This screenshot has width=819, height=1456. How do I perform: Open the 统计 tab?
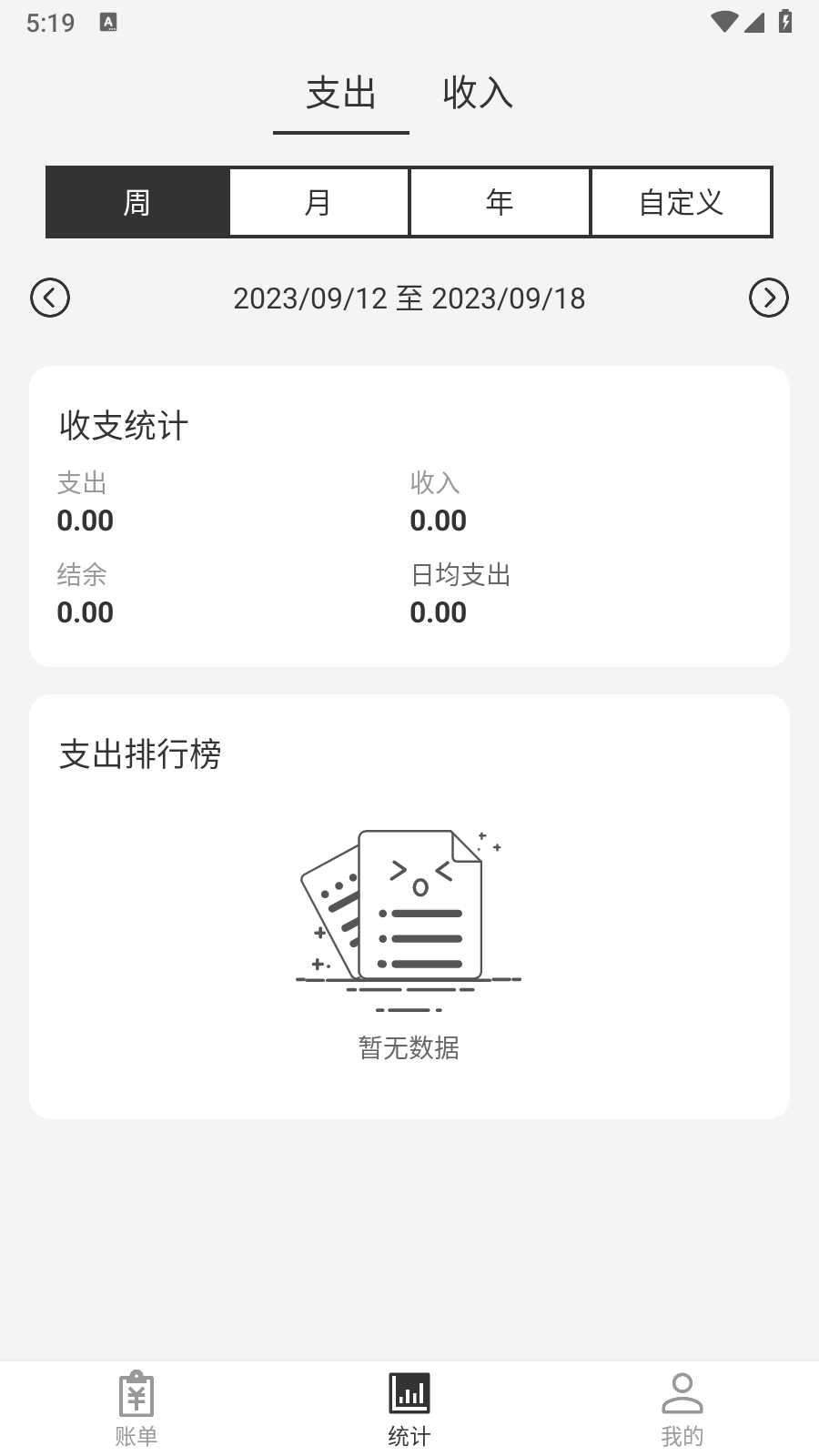[409, 1408]
